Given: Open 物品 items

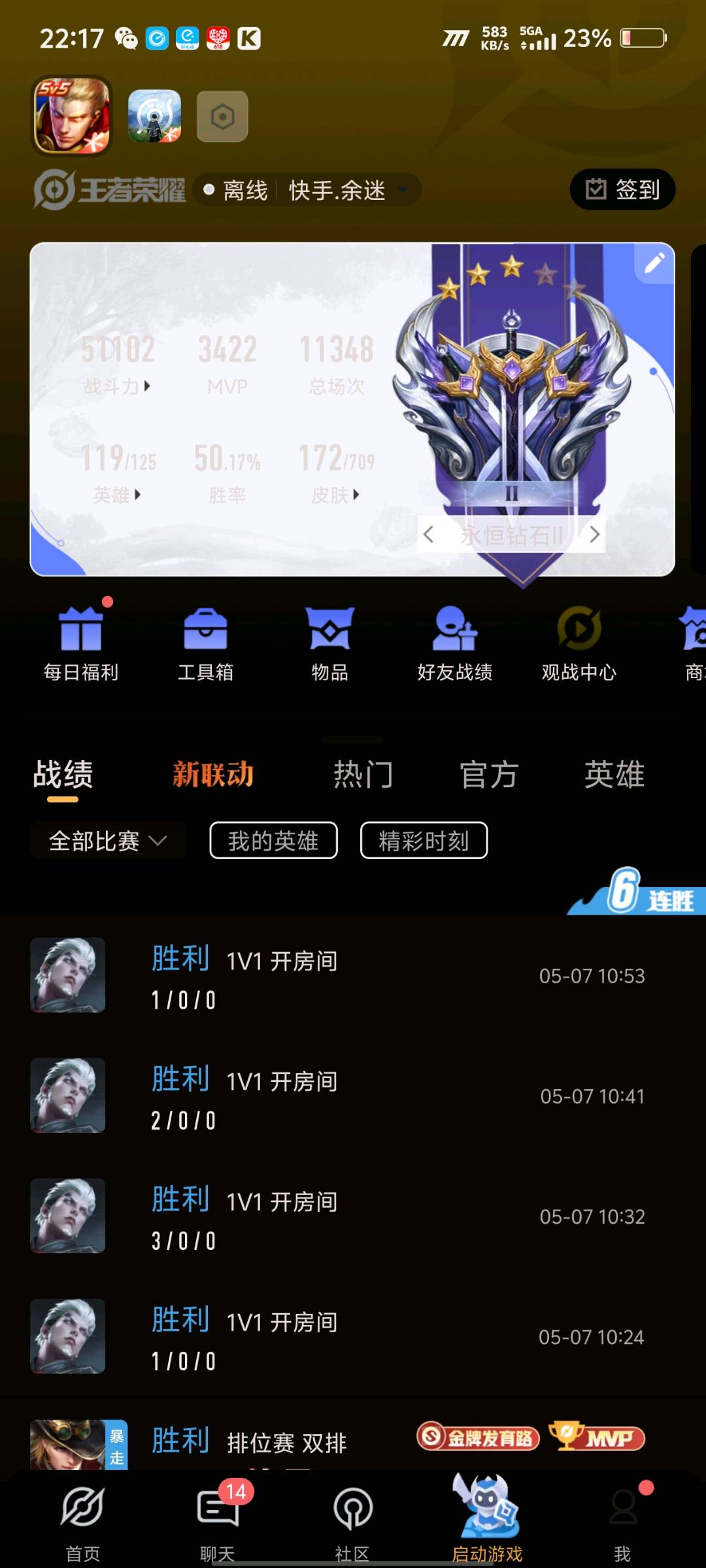Looking at the screenshot, I should tap(329, 643).
